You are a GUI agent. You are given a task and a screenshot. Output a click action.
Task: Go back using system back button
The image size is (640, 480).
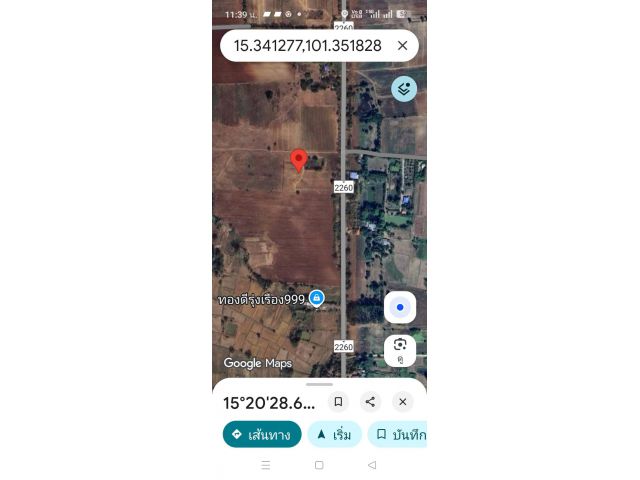click(372, 465)
